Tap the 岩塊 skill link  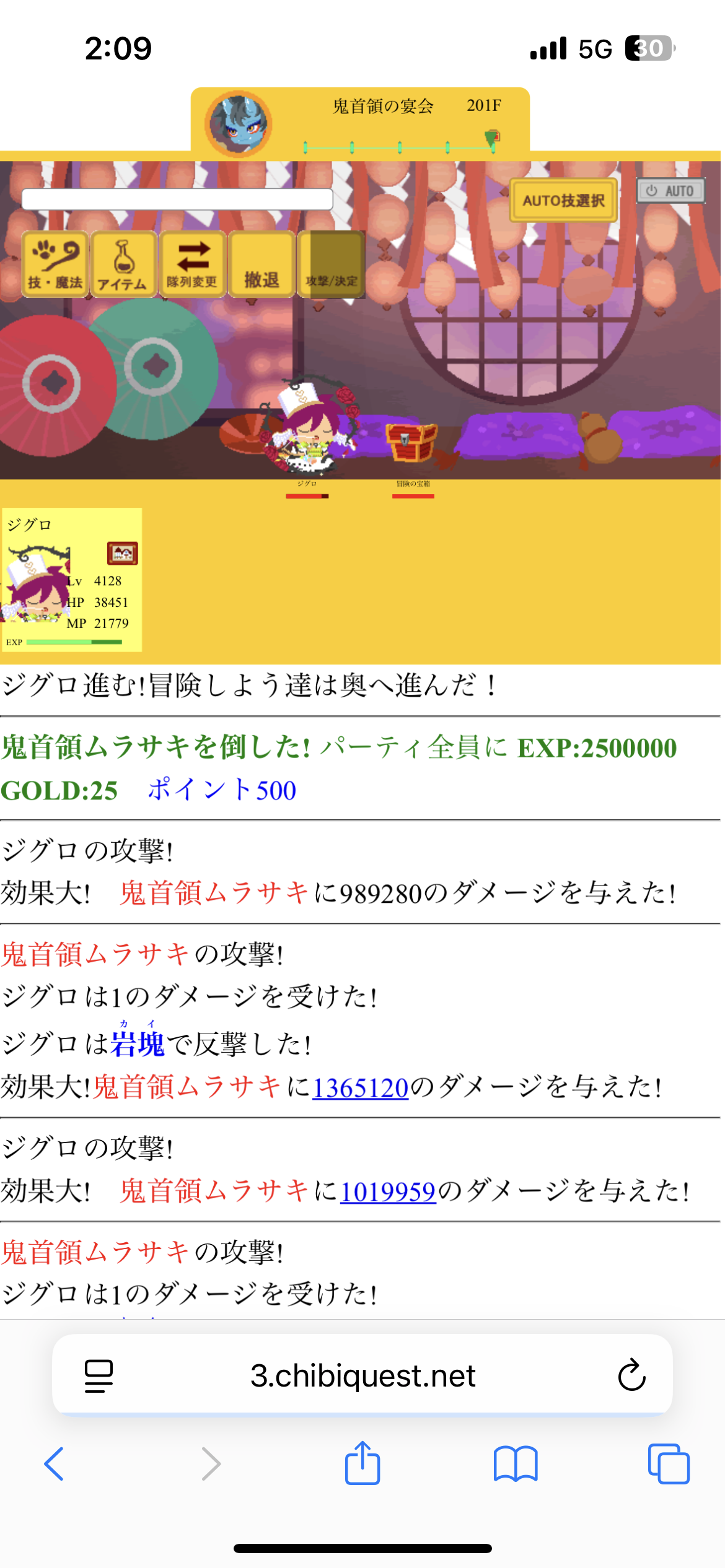(138, 1045)
